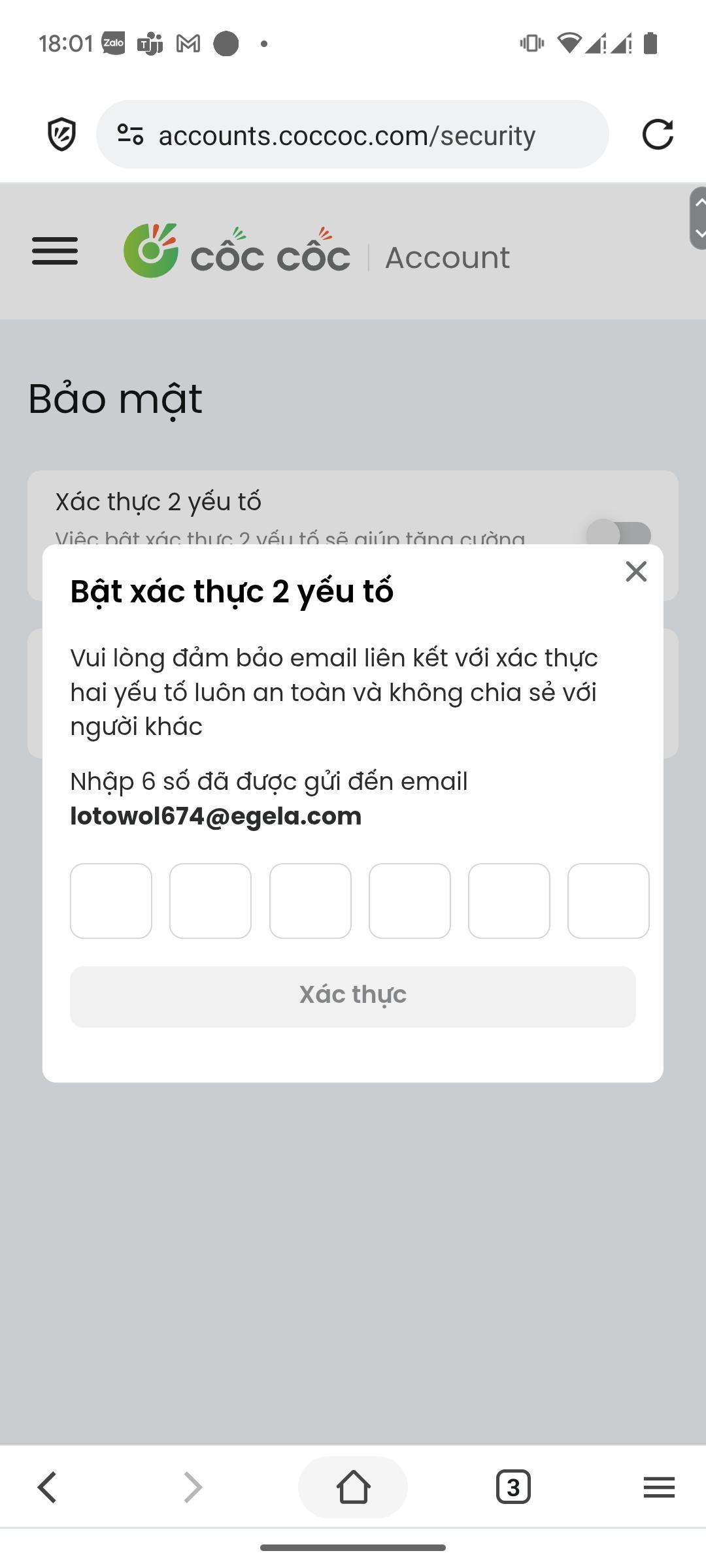706x1568 pixels.
Task: Go to the browser home page
Action: pos(353,1488)
